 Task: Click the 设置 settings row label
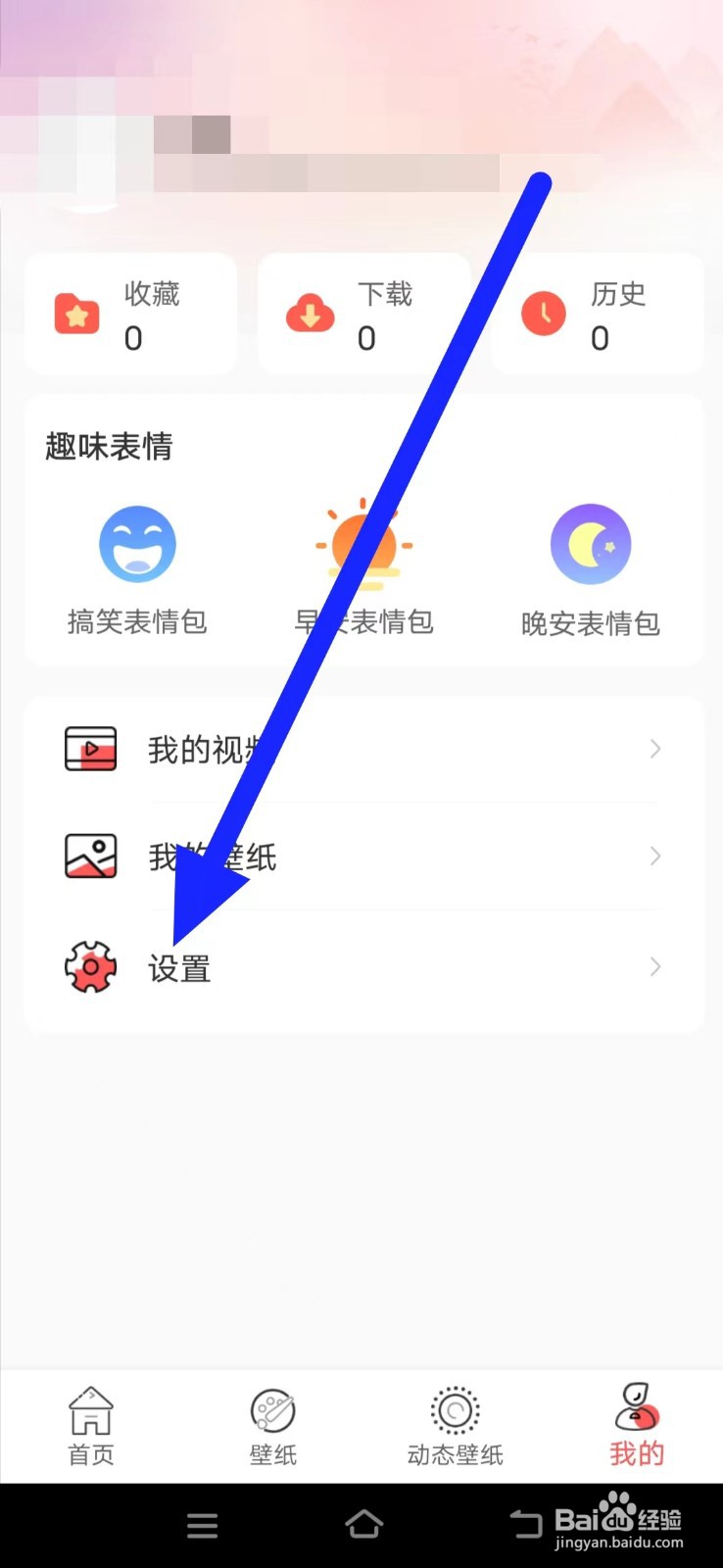coord(179,966)
